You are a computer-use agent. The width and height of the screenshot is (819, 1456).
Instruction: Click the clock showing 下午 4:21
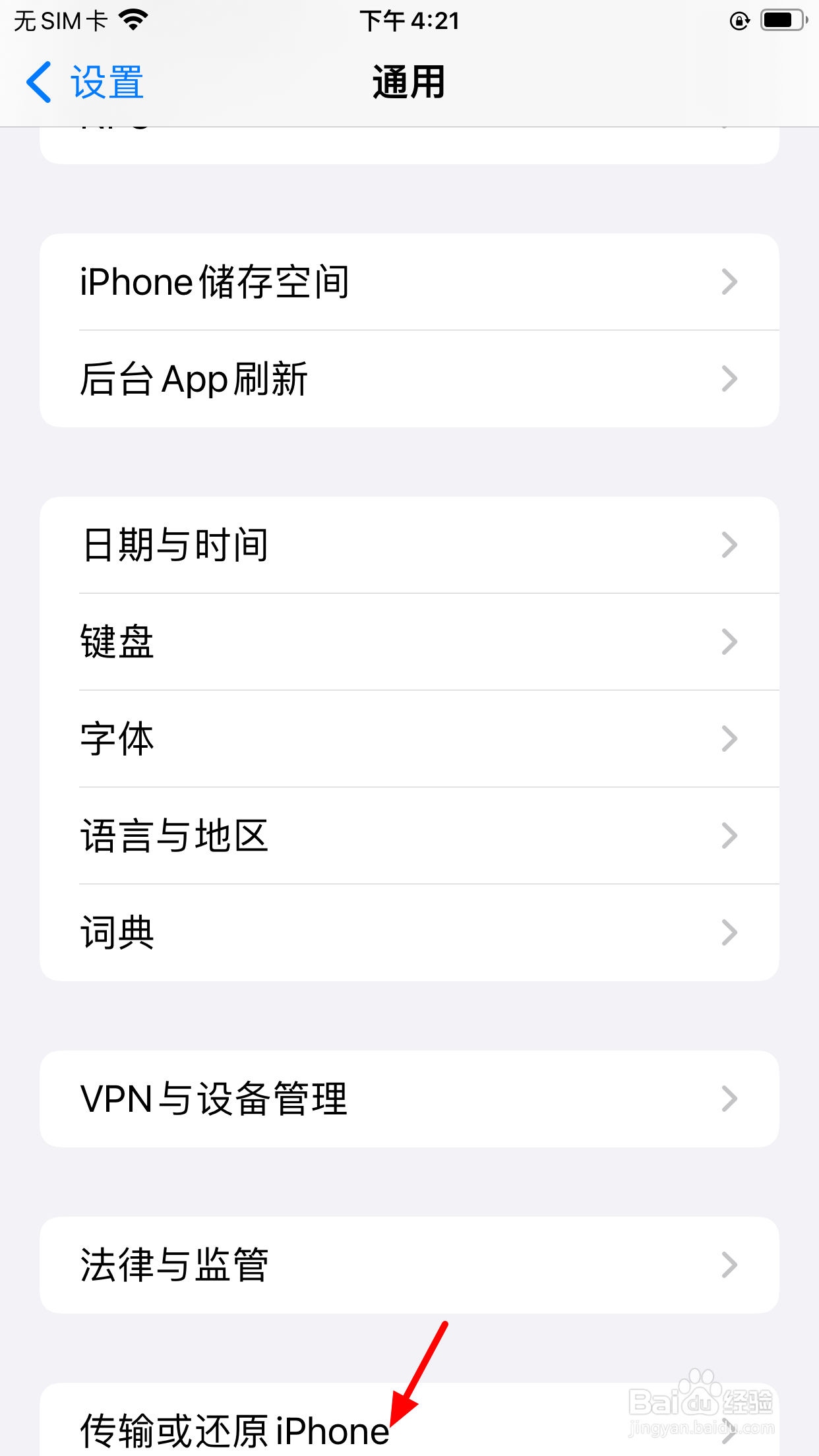[409, 20]
